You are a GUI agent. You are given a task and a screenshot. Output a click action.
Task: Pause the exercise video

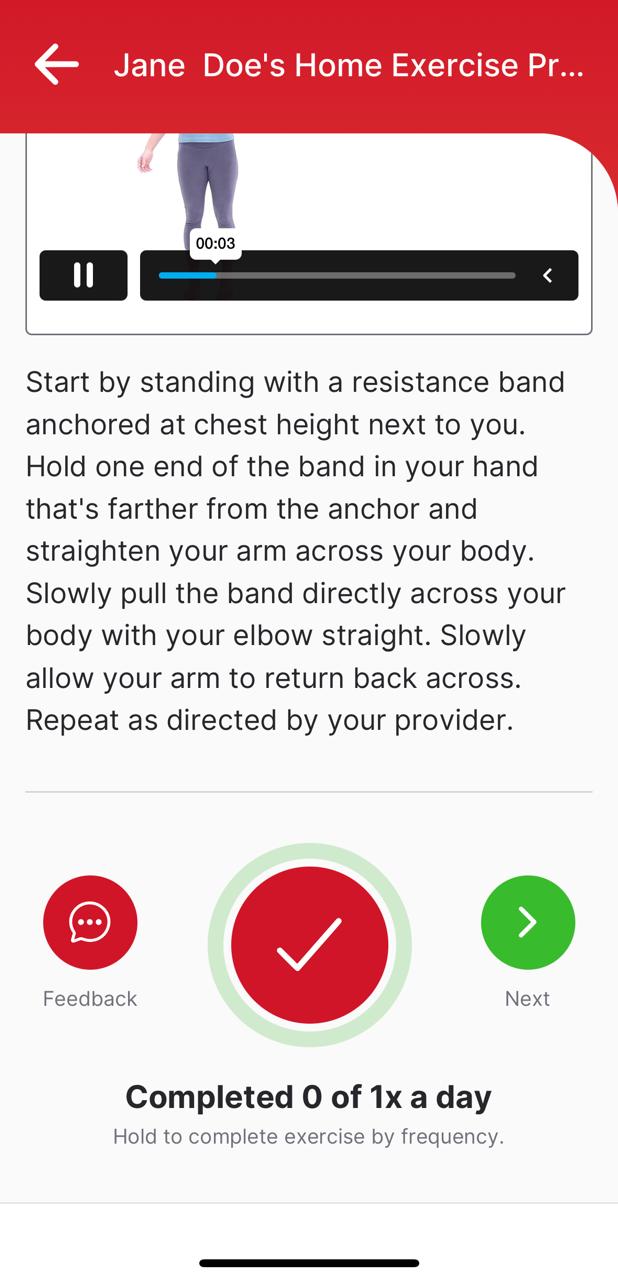point(83,275)
